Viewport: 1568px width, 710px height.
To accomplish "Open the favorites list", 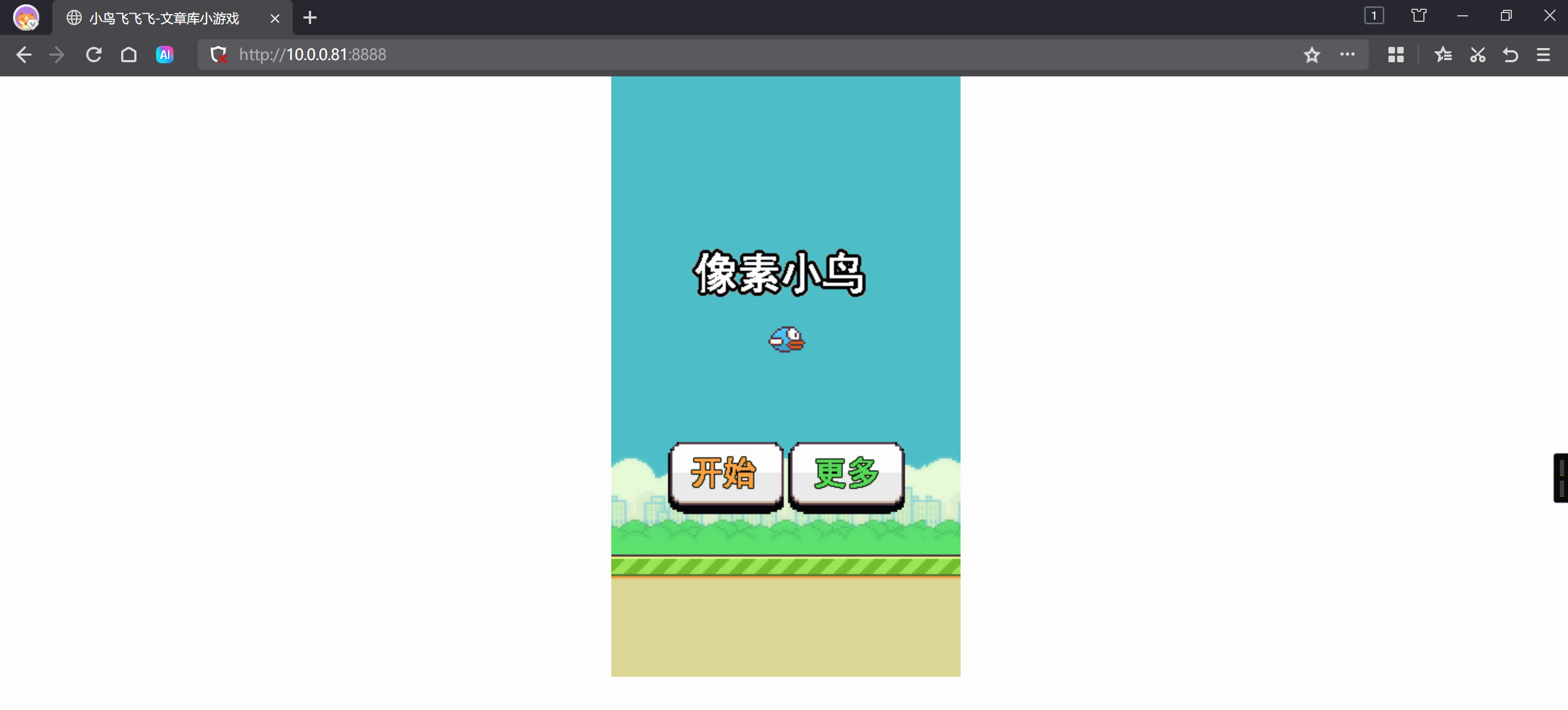I will point(1442,55).
